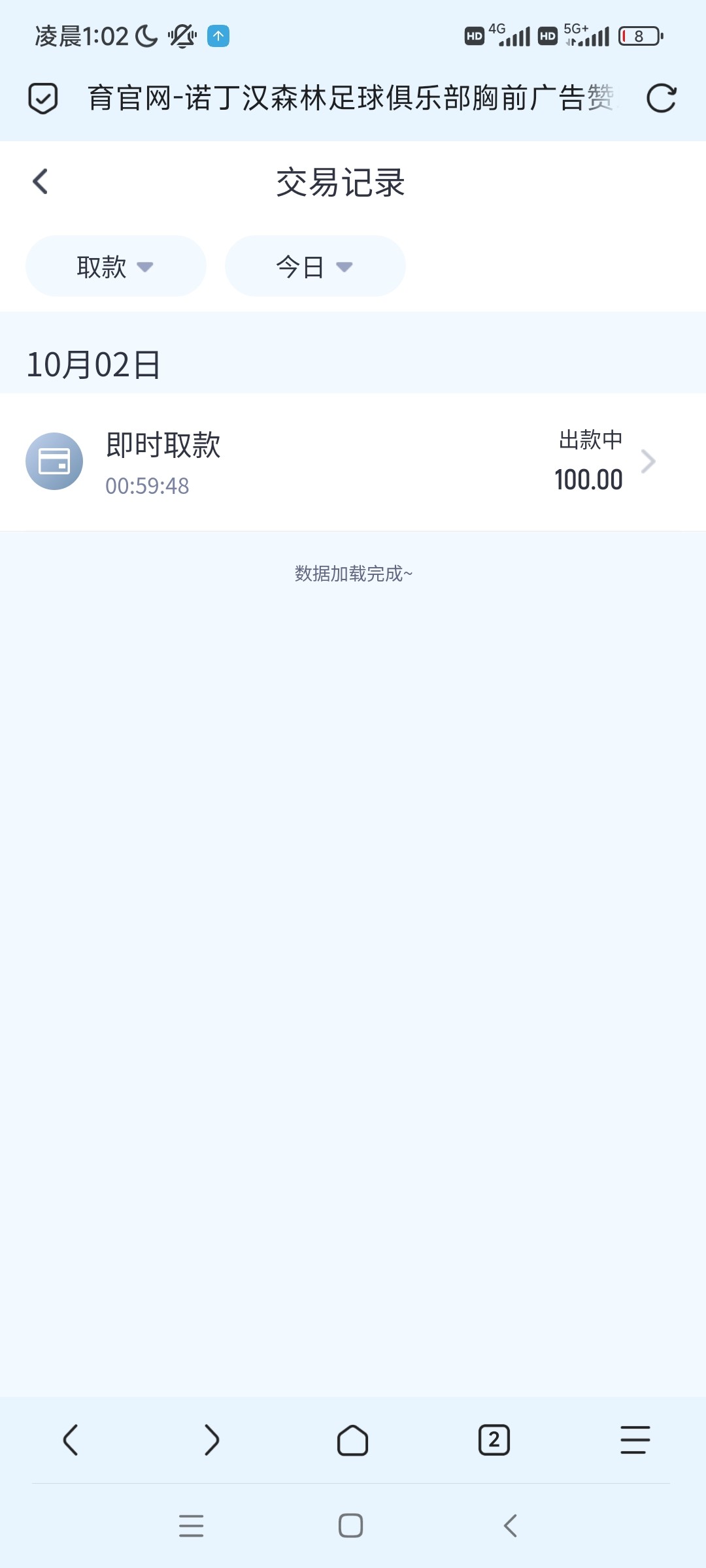The image size is (706, 1568).
Task: View site security shield info
Action: [43, 99]
